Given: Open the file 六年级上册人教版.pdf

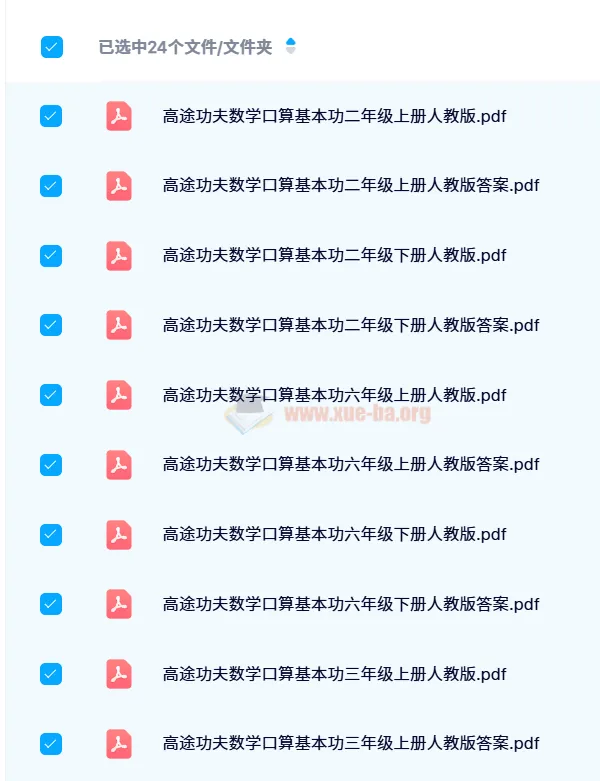Looking at the screenshot, I should click(334, 395).
